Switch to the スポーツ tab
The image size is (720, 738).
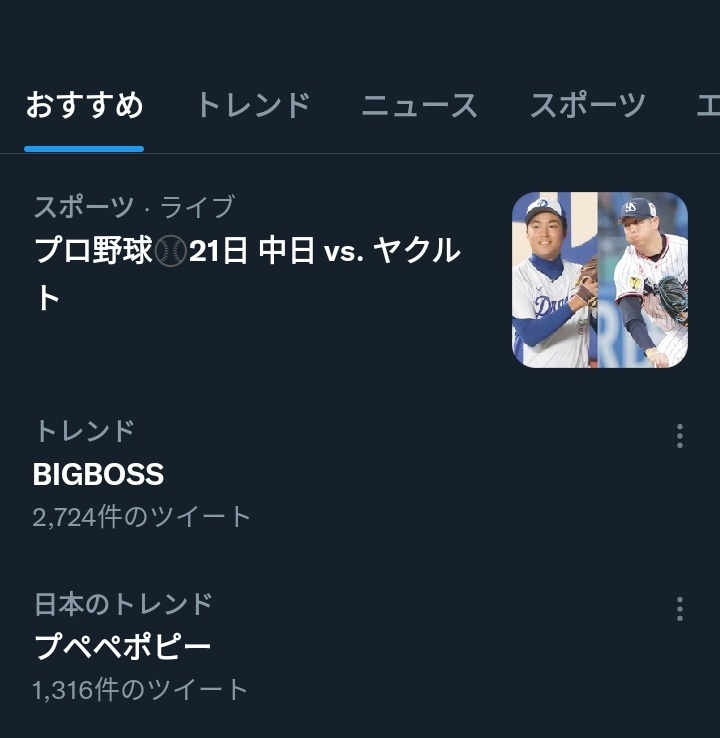point(587,105)
